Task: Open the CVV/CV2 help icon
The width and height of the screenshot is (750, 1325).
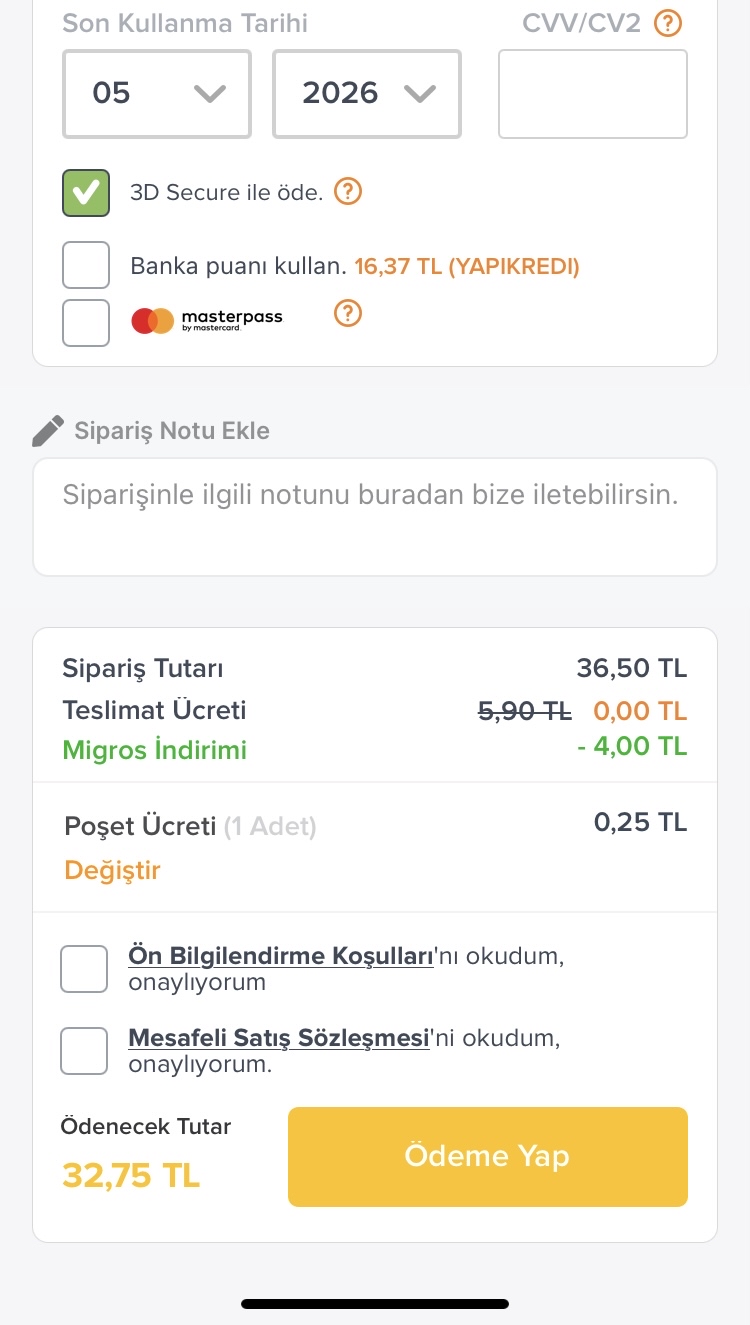Action: pos(668,22)
